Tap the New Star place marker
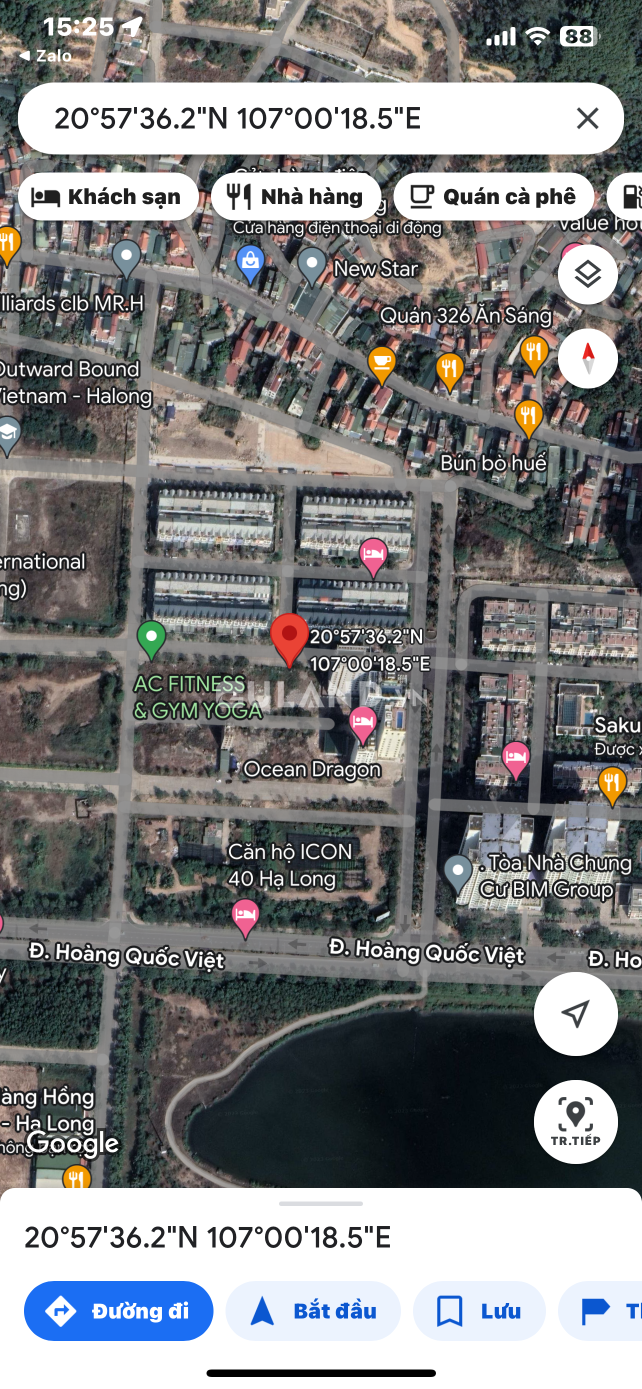642x1389 pixels. 313,266
